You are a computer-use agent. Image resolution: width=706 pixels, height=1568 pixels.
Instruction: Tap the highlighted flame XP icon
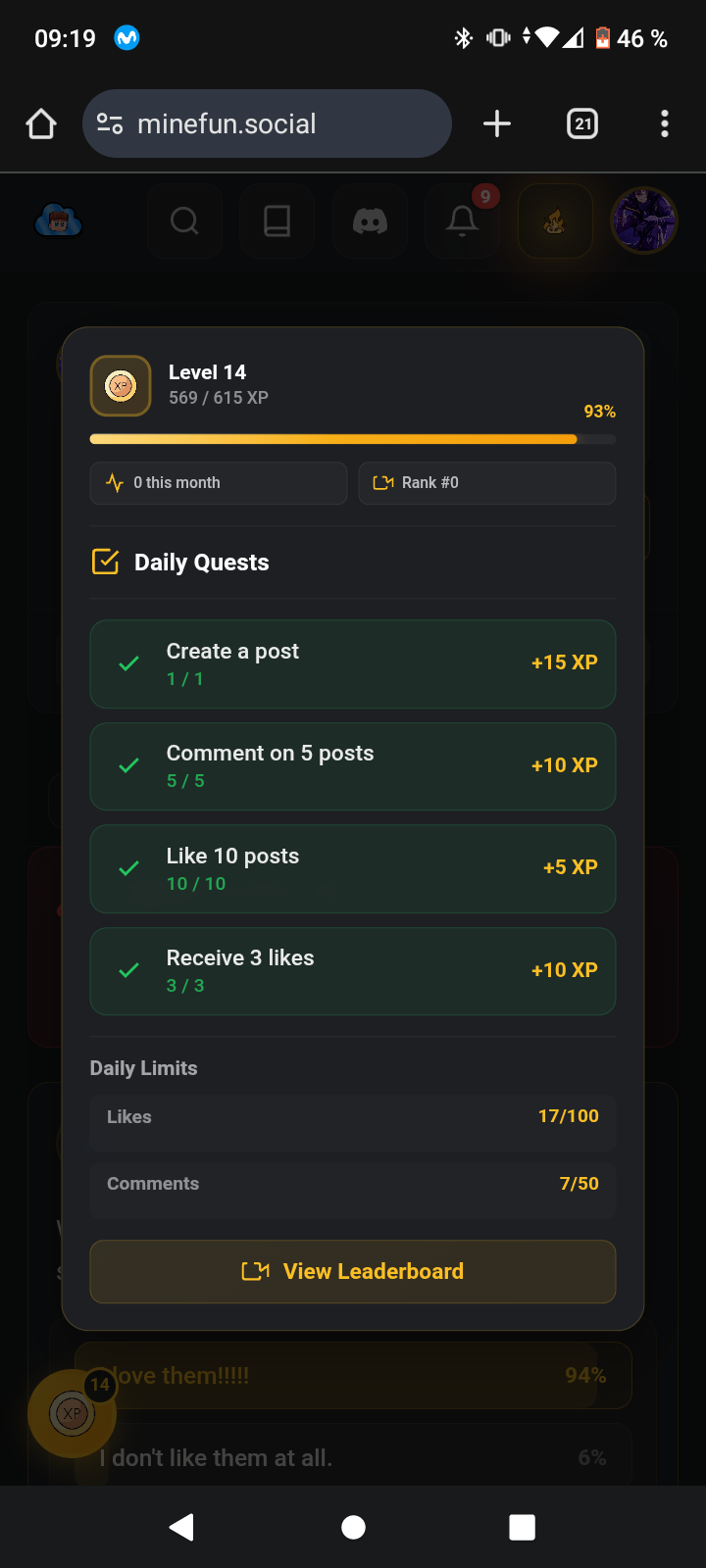pos(555,221)
